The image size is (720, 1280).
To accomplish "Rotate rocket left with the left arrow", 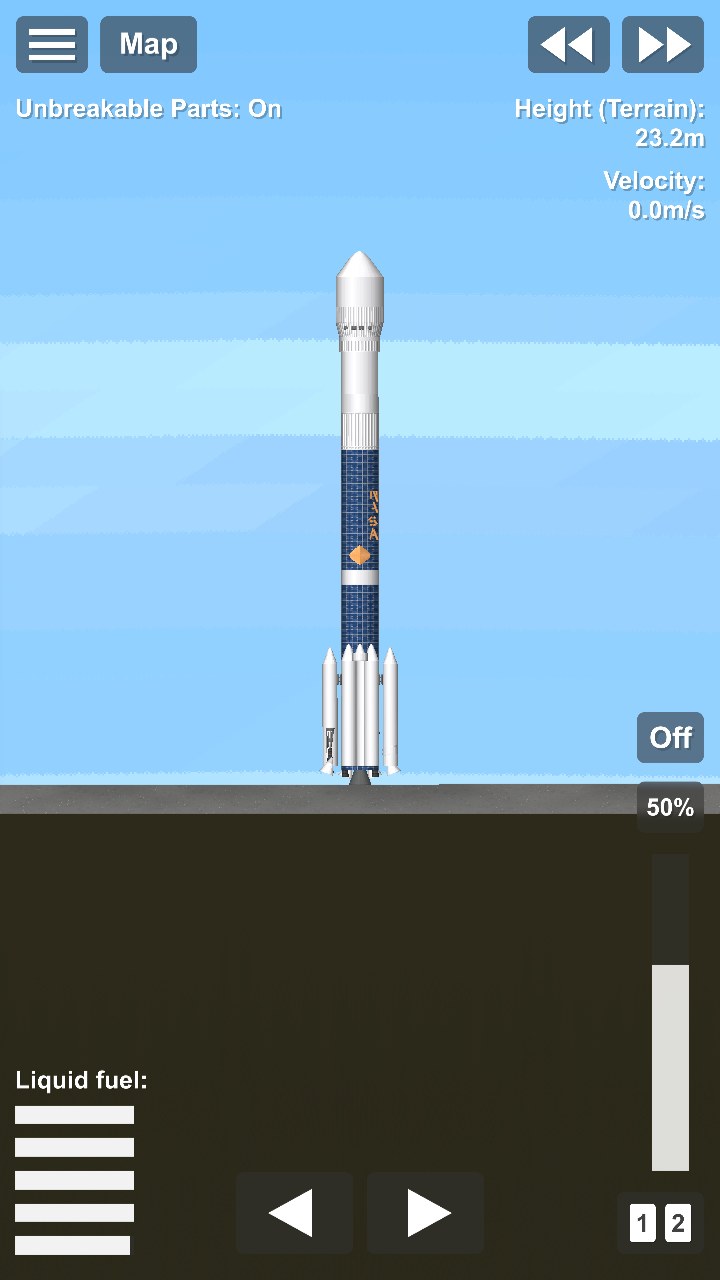I will pos(294,1213).
